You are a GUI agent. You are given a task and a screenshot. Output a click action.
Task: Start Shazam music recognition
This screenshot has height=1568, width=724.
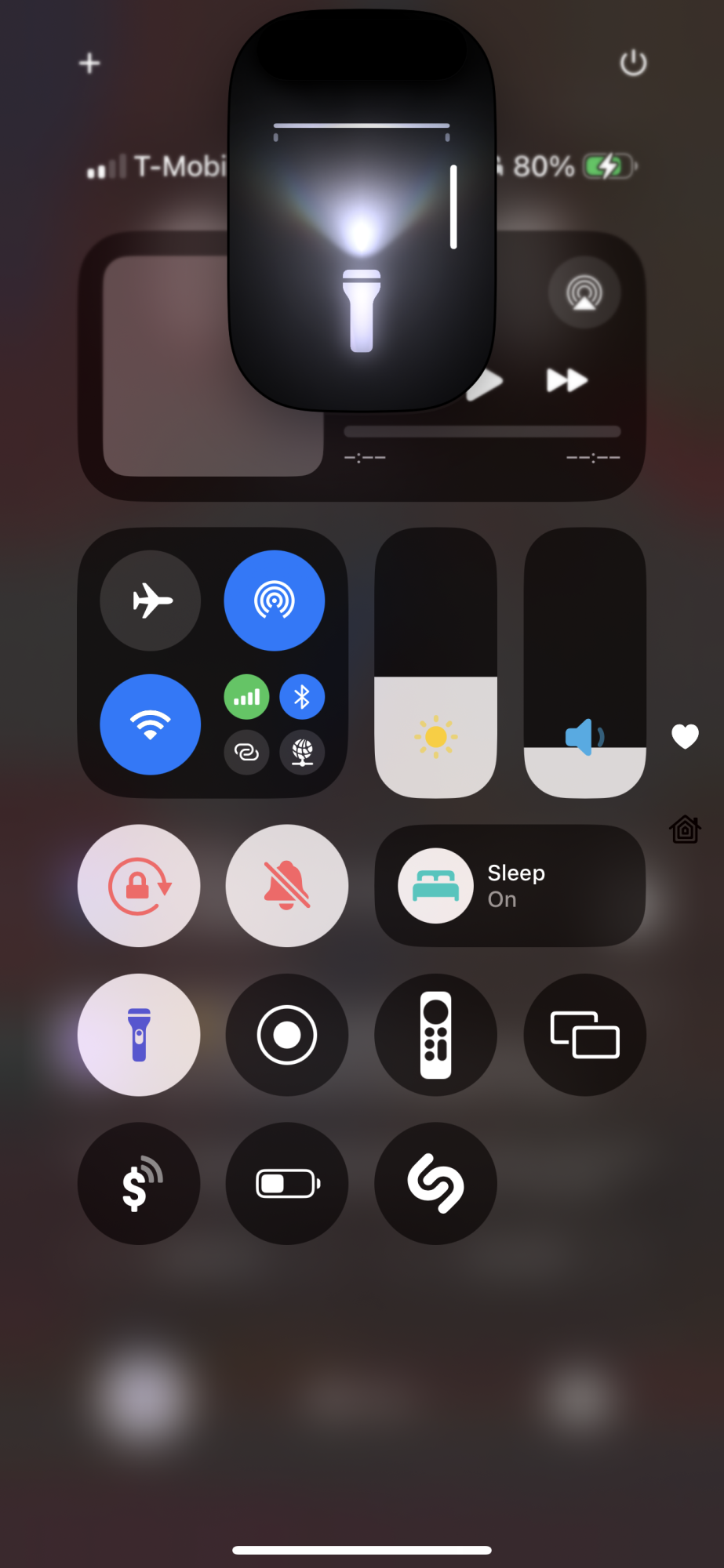435,1184
